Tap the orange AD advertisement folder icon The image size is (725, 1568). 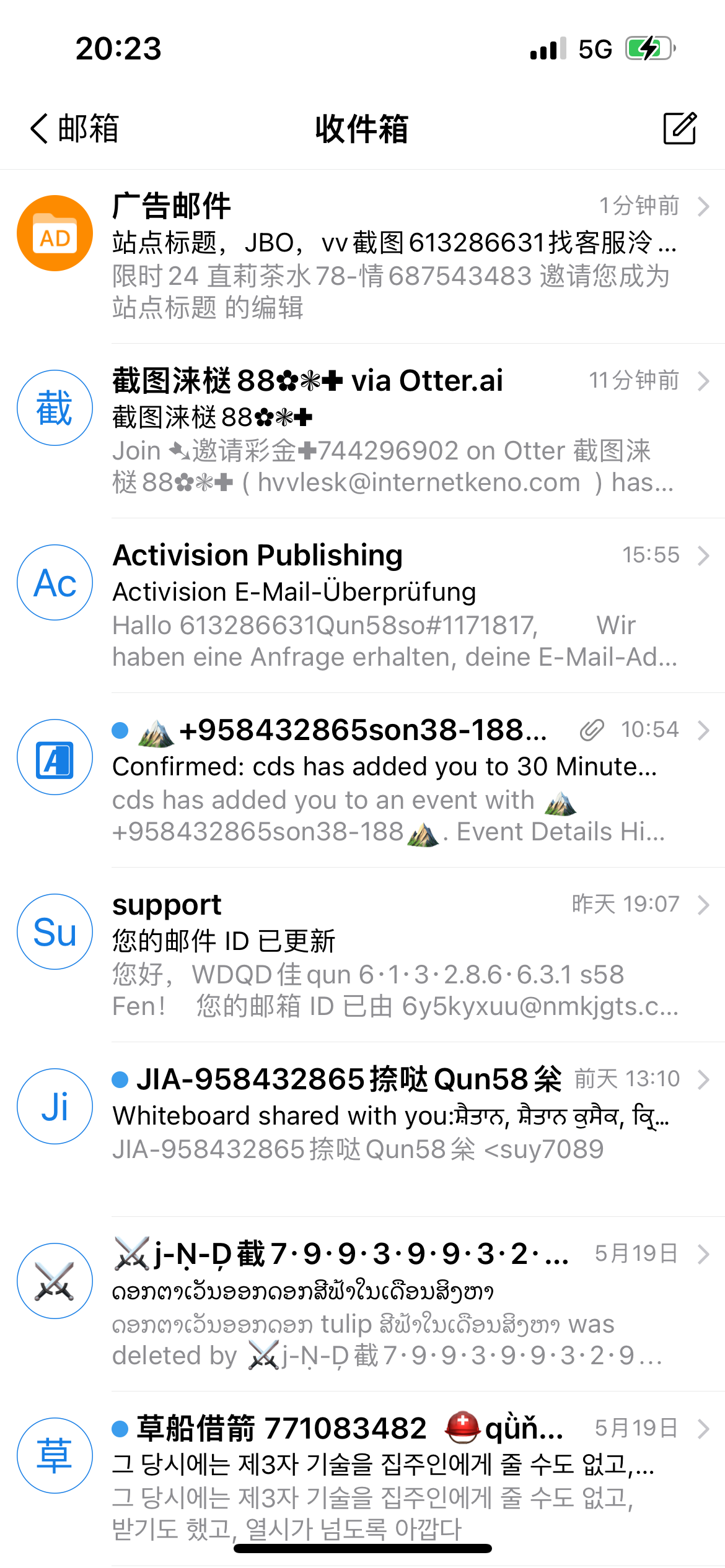click(54, 235)
